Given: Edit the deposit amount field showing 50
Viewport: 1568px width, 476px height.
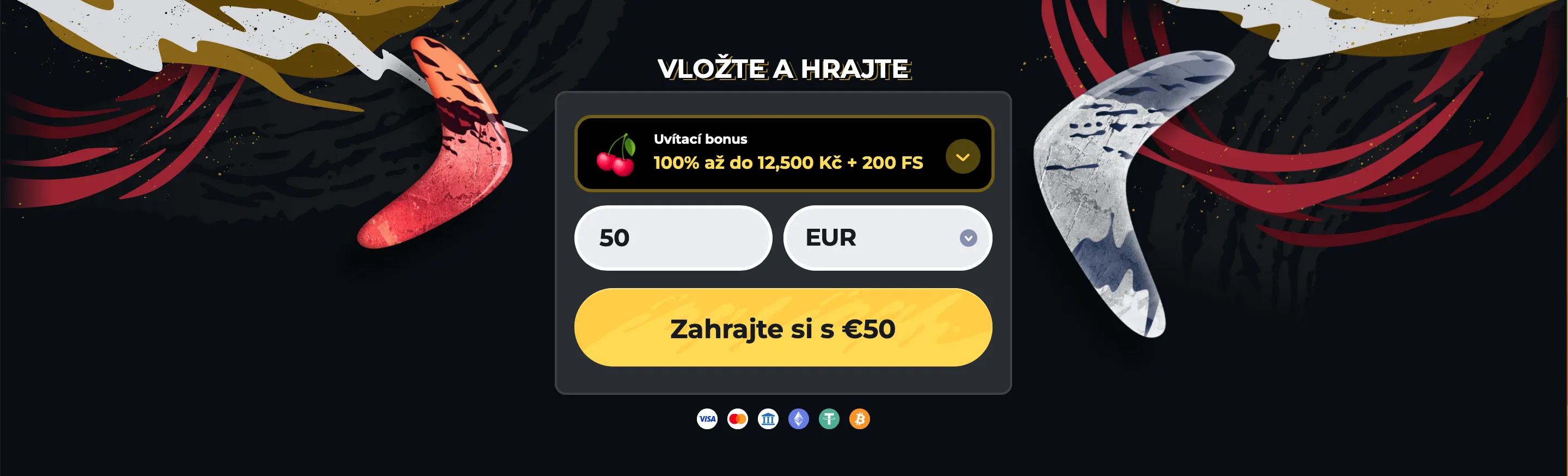Looking at the screenshot, I should point(672,238).
